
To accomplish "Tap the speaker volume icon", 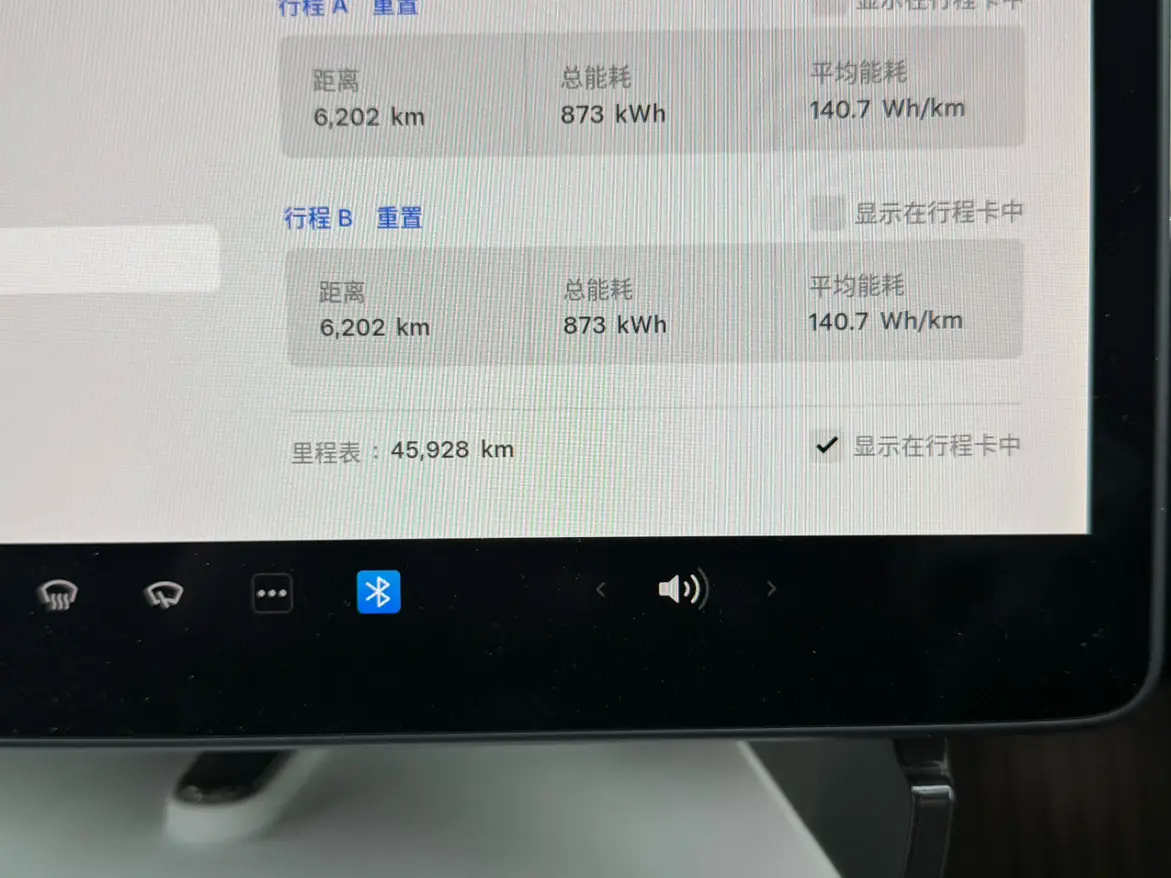I will [x=682, y=590].
